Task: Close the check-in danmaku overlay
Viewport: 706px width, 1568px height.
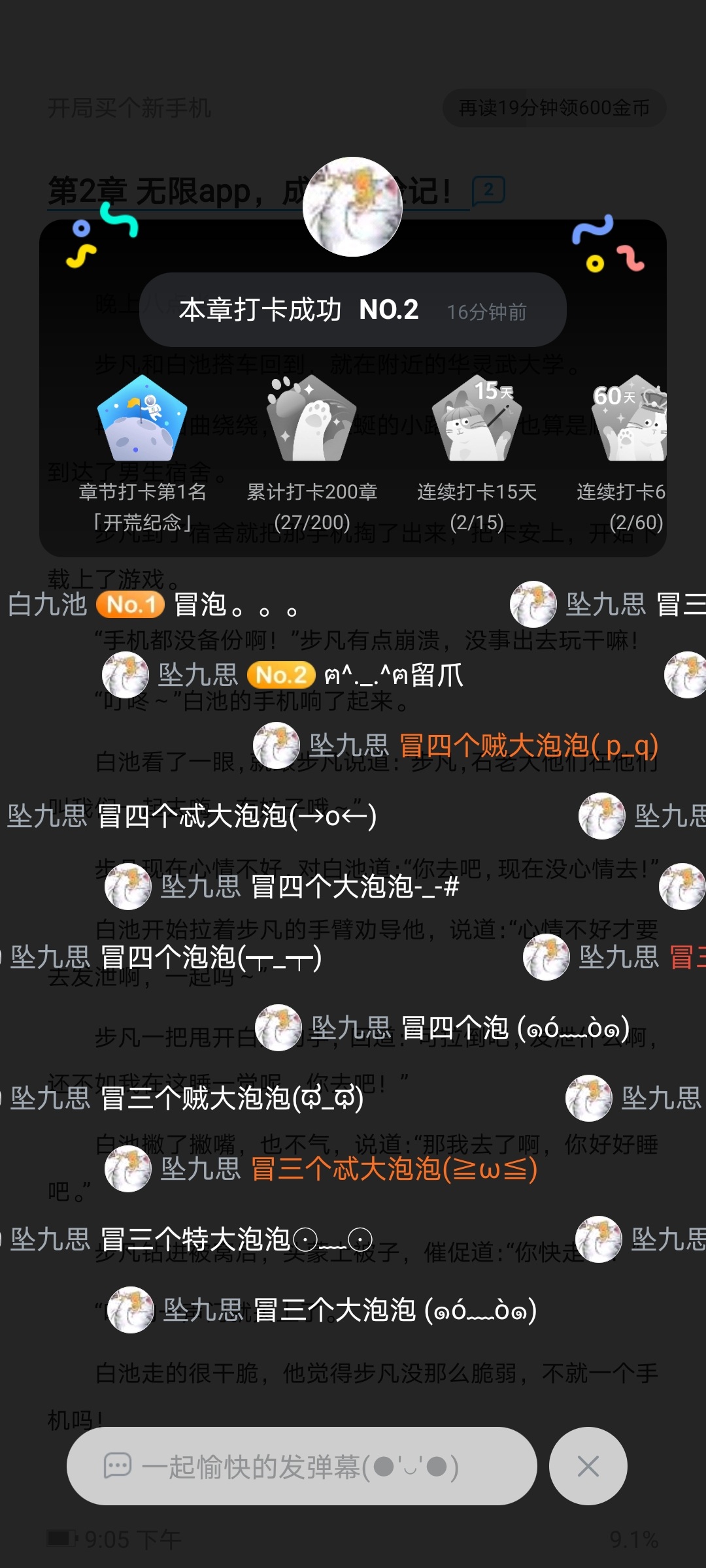Action: coord(588,1466)
